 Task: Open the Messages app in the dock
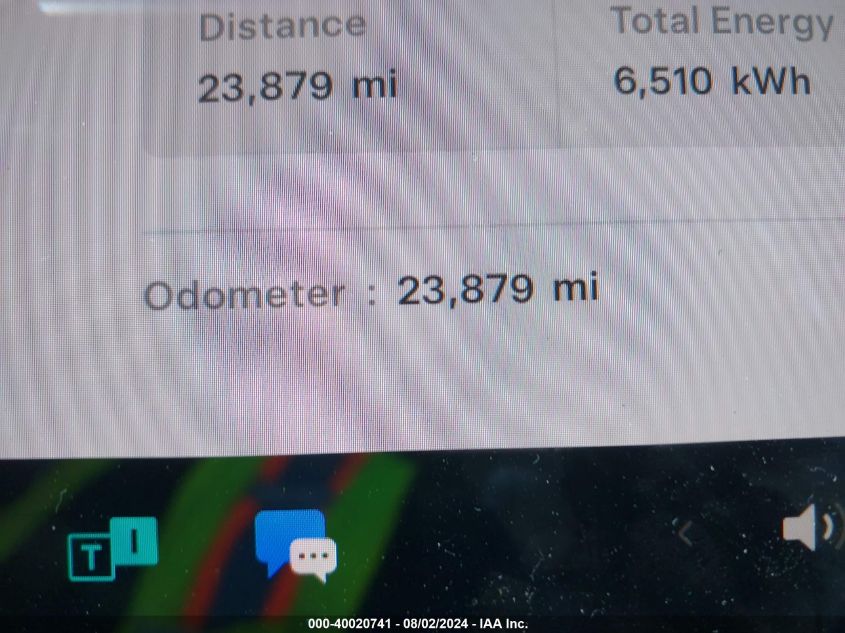click(295, 545)
